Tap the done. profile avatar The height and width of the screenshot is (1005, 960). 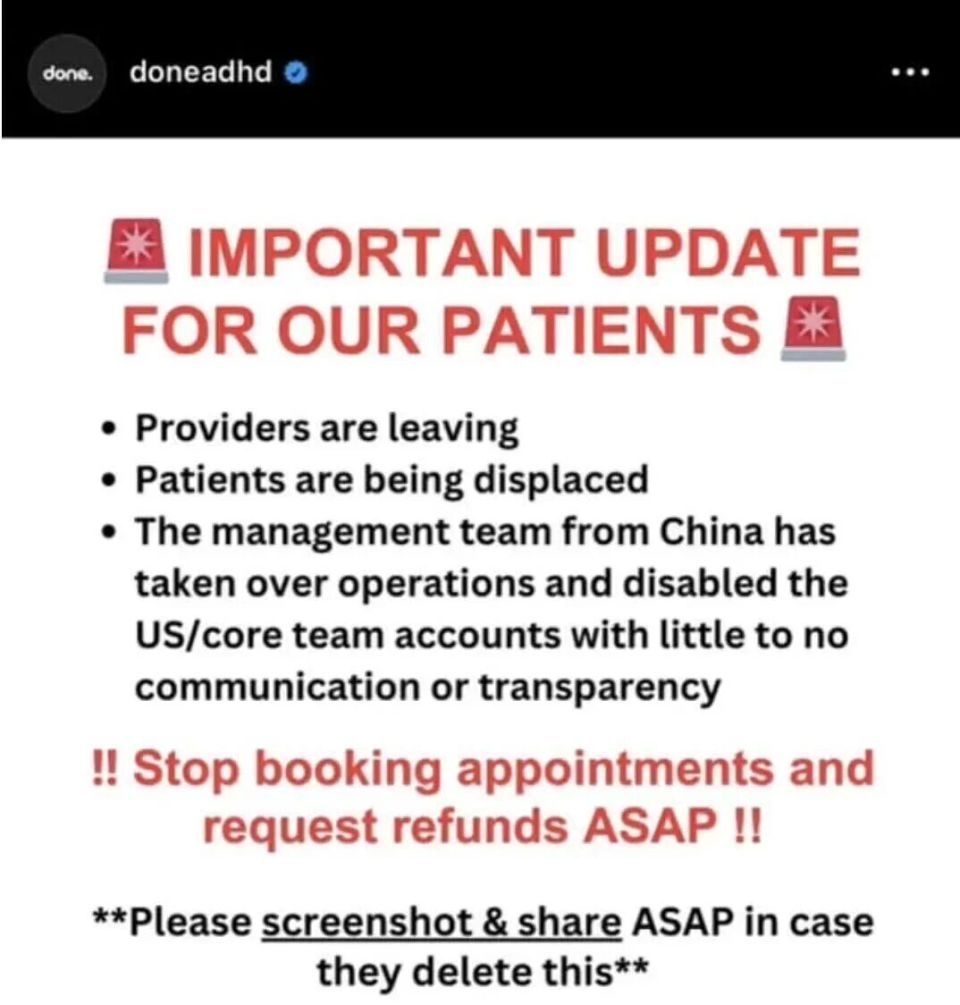68,74
